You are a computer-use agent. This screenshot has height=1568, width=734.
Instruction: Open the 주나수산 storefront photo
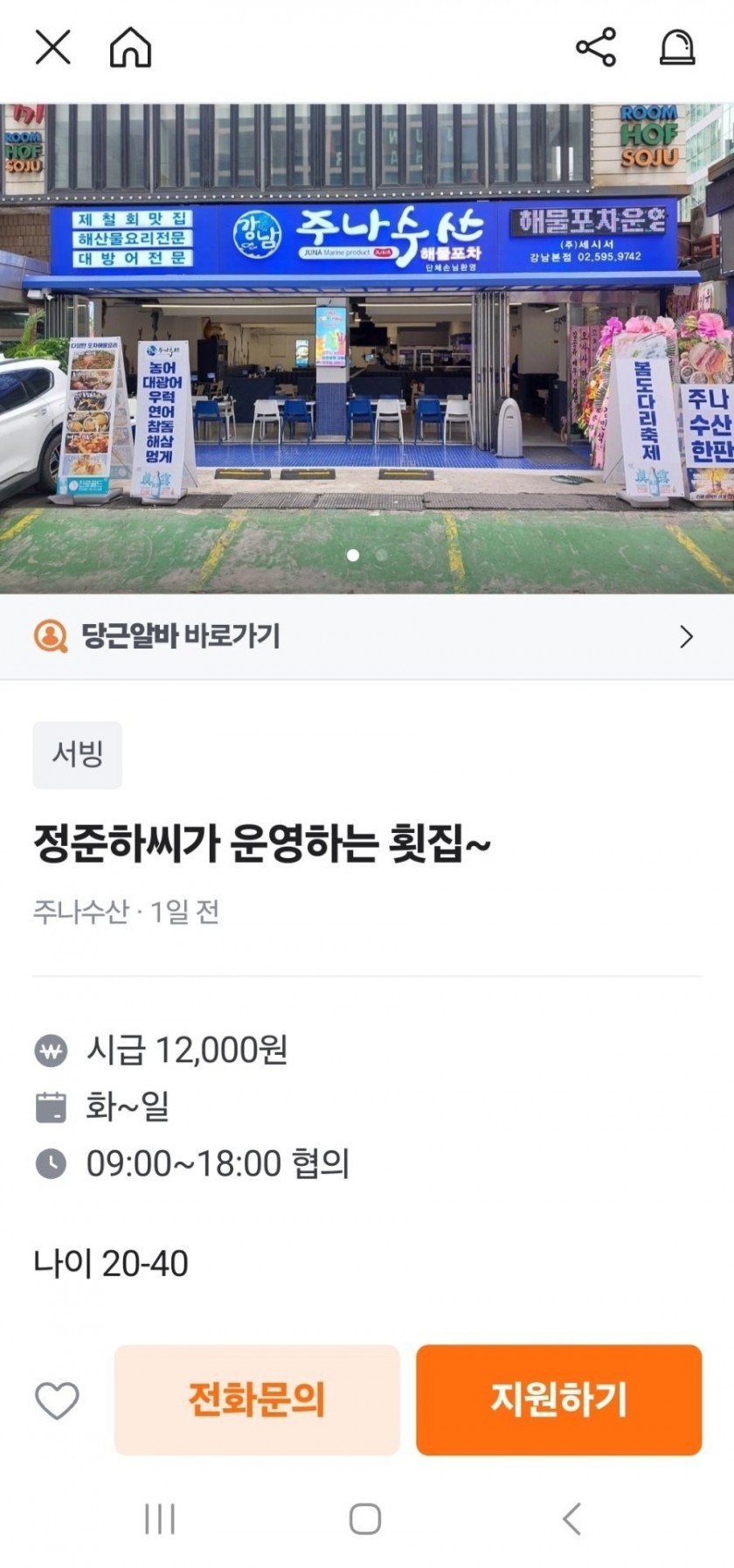[x=367, y=350]
